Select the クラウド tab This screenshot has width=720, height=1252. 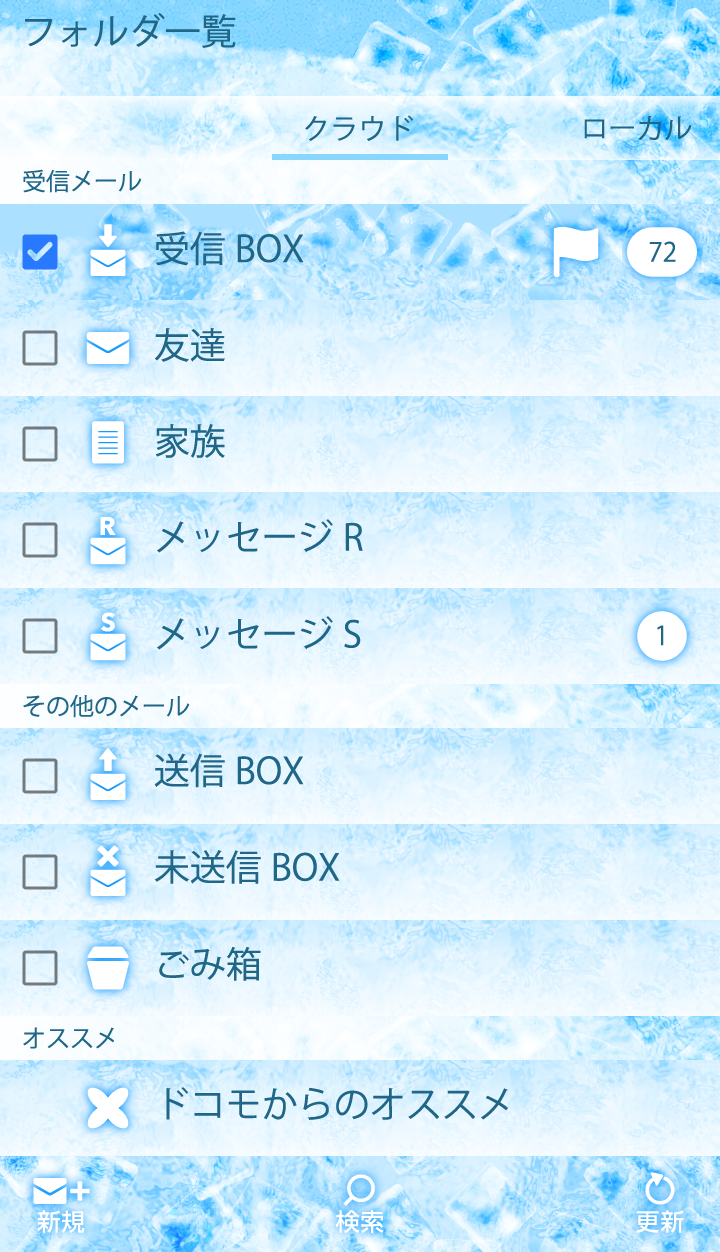pos(359,128)
